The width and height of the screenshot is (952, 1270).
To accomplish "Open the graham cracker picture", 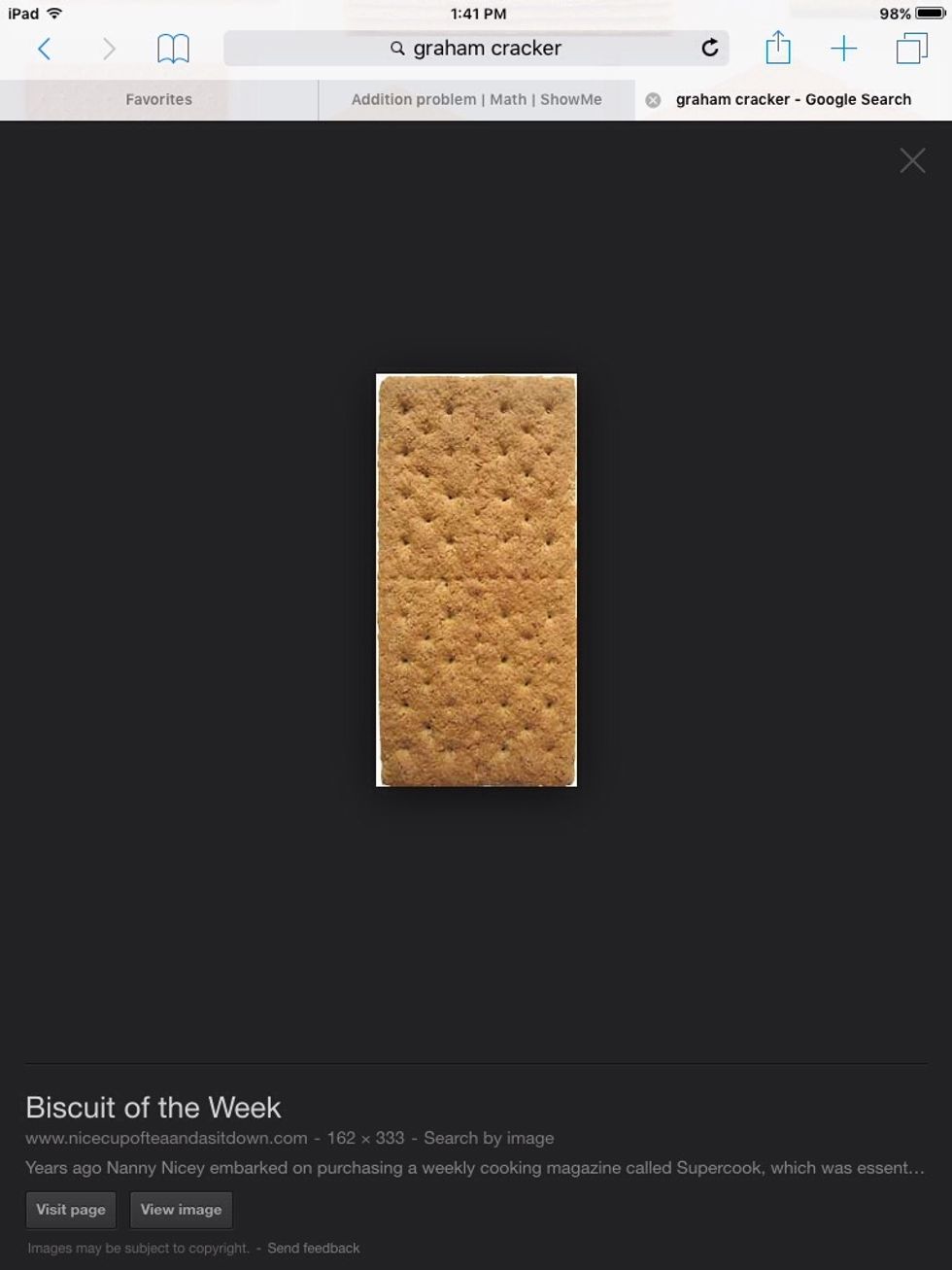I will click(476, 580).
